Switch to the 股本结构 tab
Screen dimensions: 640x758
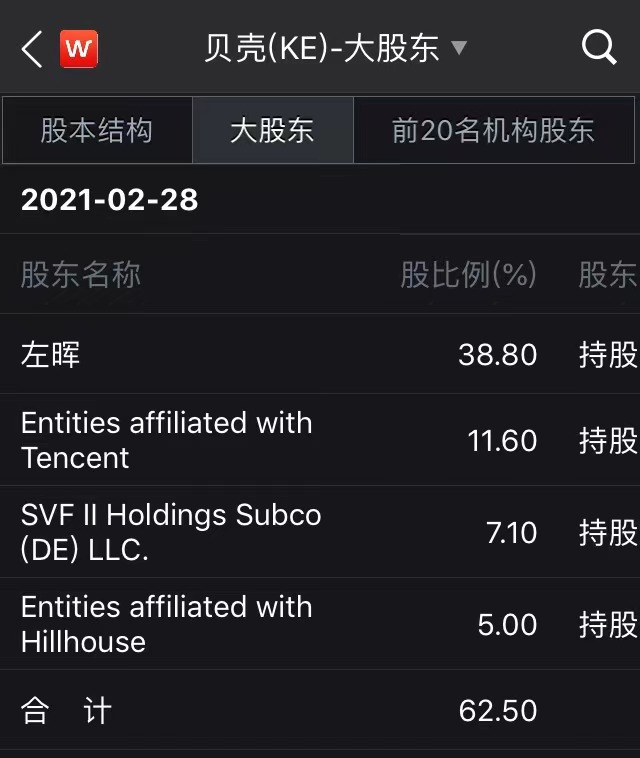click(97, 130)
